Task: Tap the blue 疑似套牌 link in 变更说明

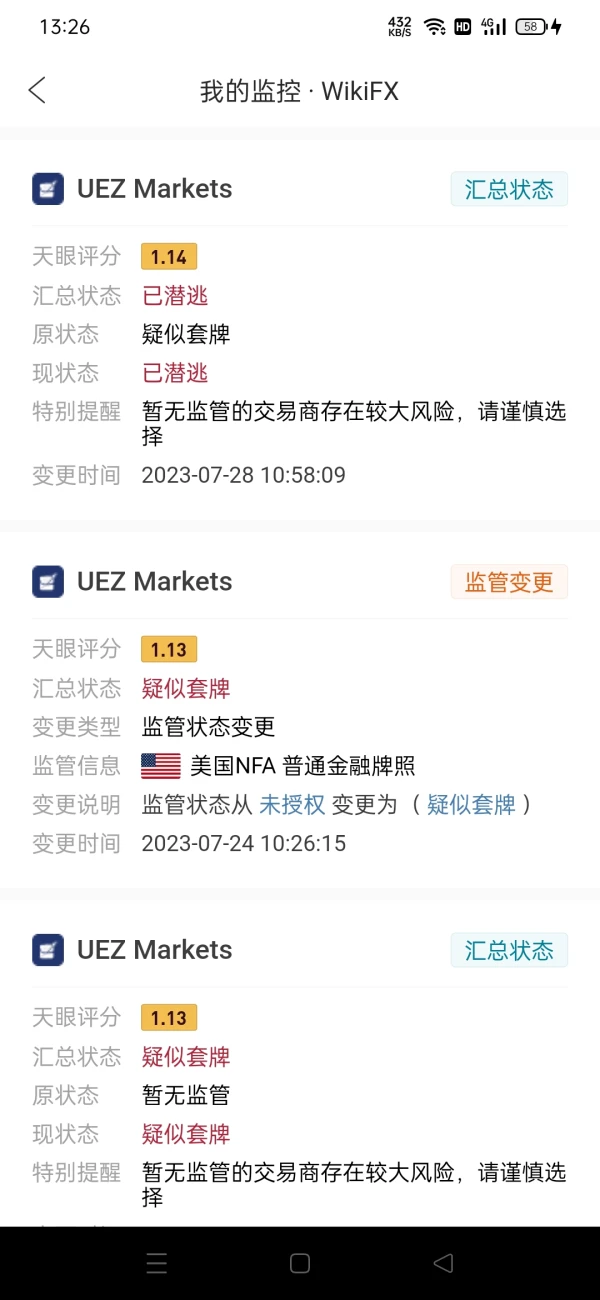Action: pos(471,805)
